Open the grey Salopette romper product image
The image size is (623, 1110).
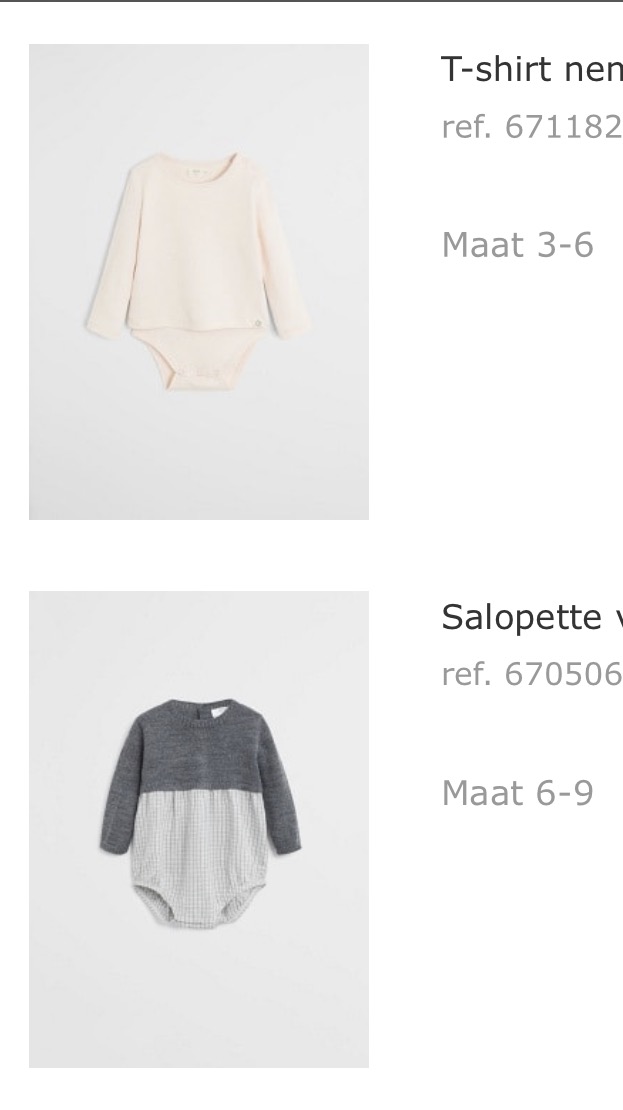click(199, 829)
